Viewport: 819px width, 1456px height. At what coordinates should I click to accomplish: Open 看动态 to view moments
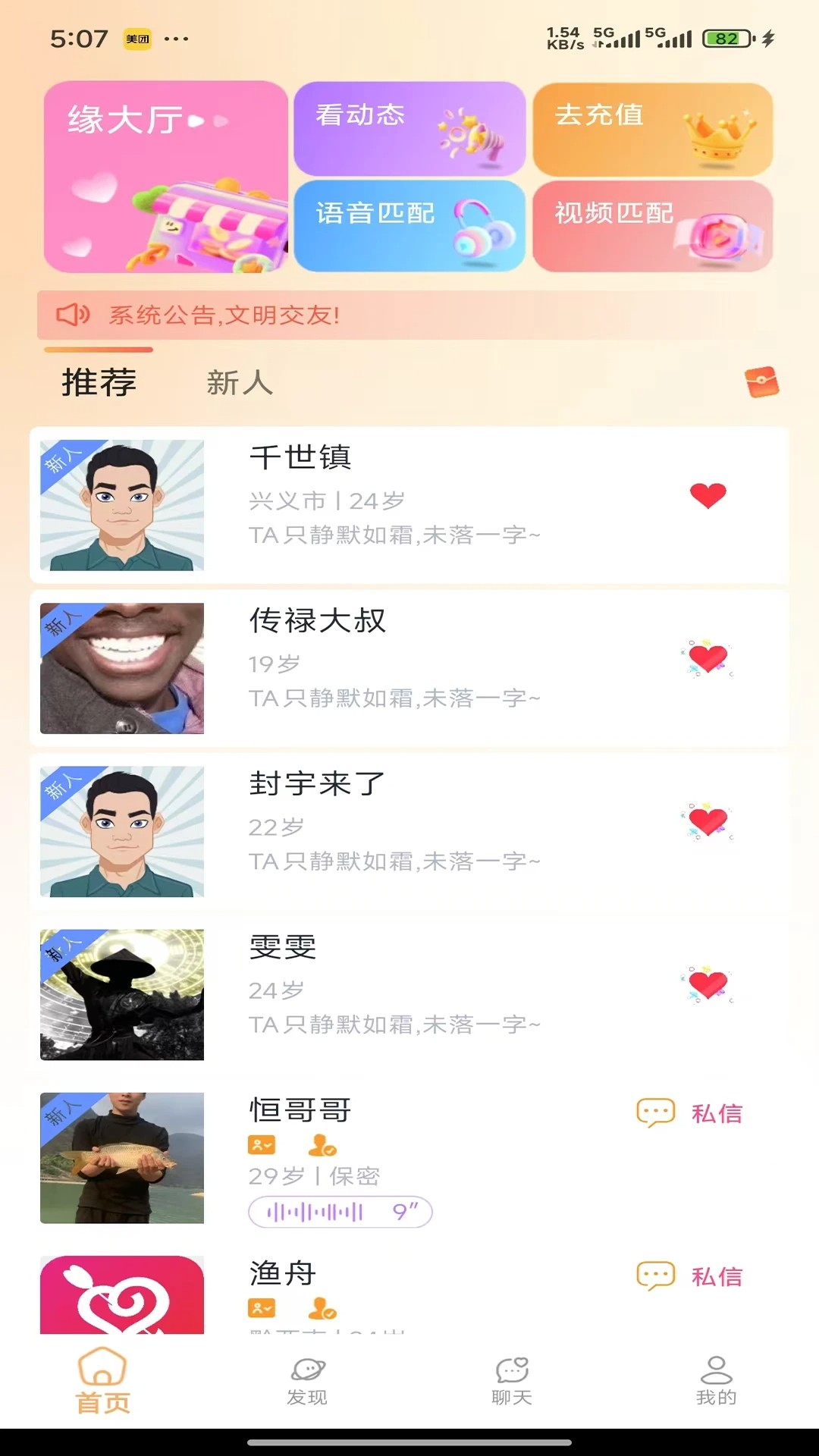pos(409,129)
